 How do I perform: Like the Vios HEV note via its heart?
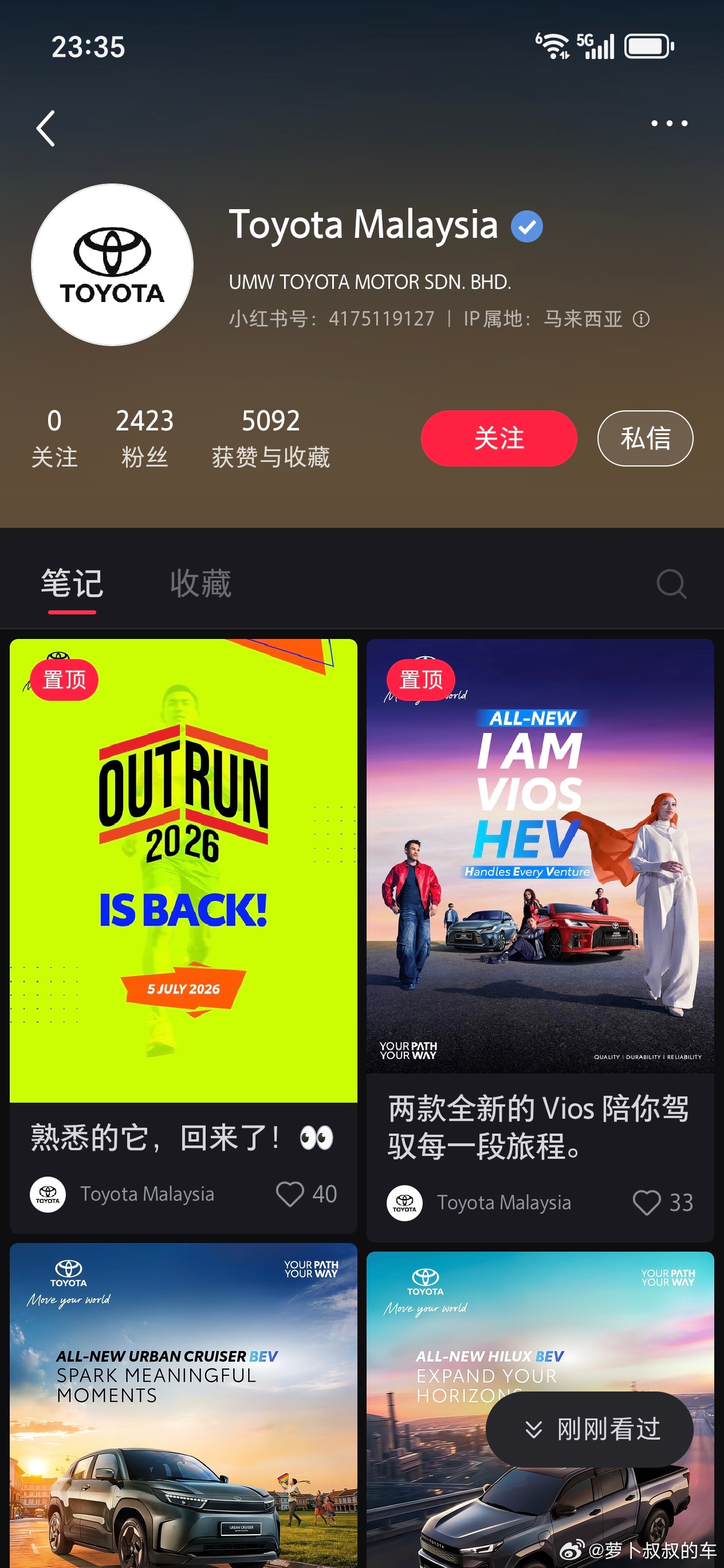pyautogui.click(x=647, y=1202)
